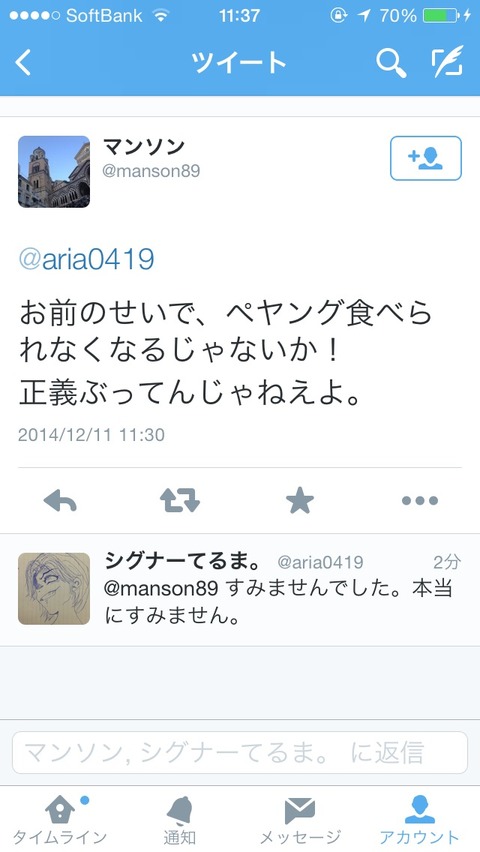Open the reply from シグナーてるま。
This screenshot has height=852, width=480.
[240, 590]
